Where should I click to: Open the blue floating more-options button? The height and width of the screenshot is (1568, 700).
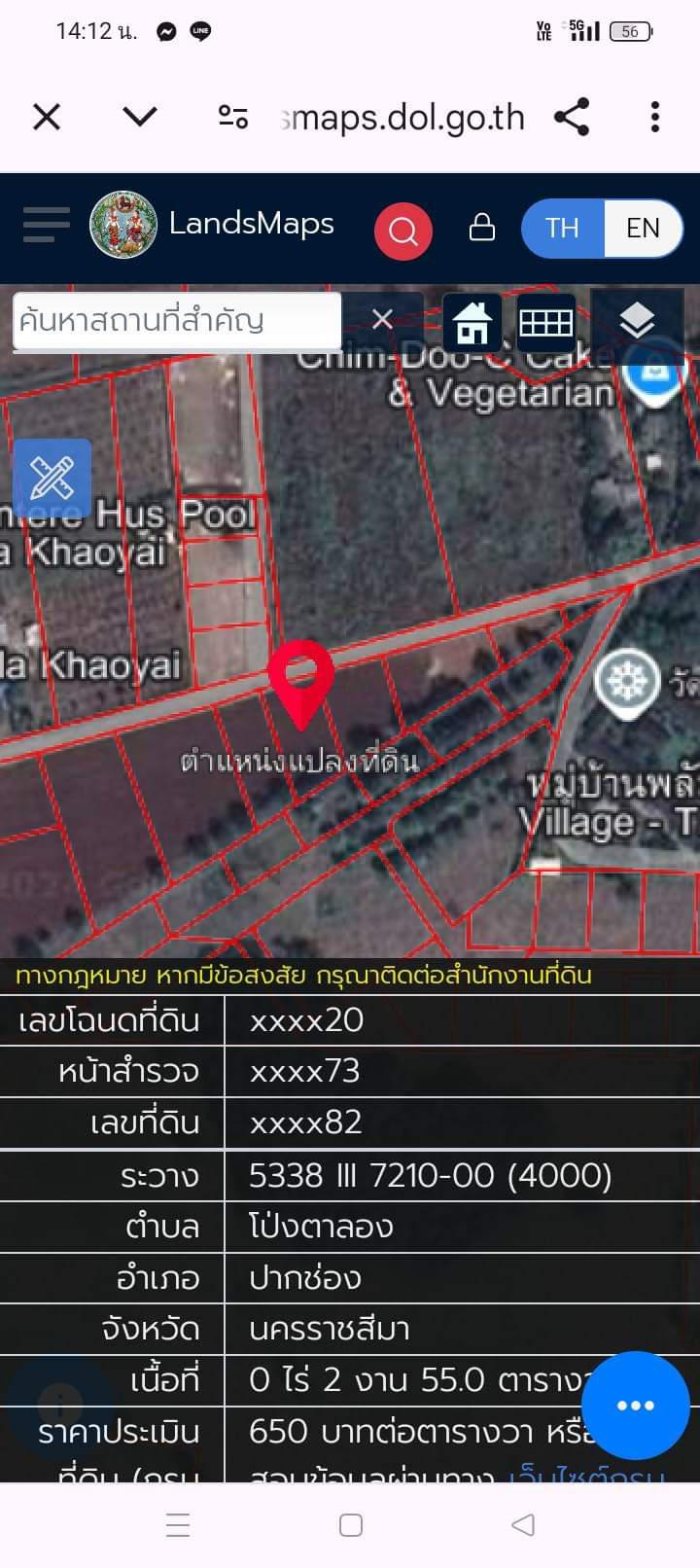[636, 1405]
